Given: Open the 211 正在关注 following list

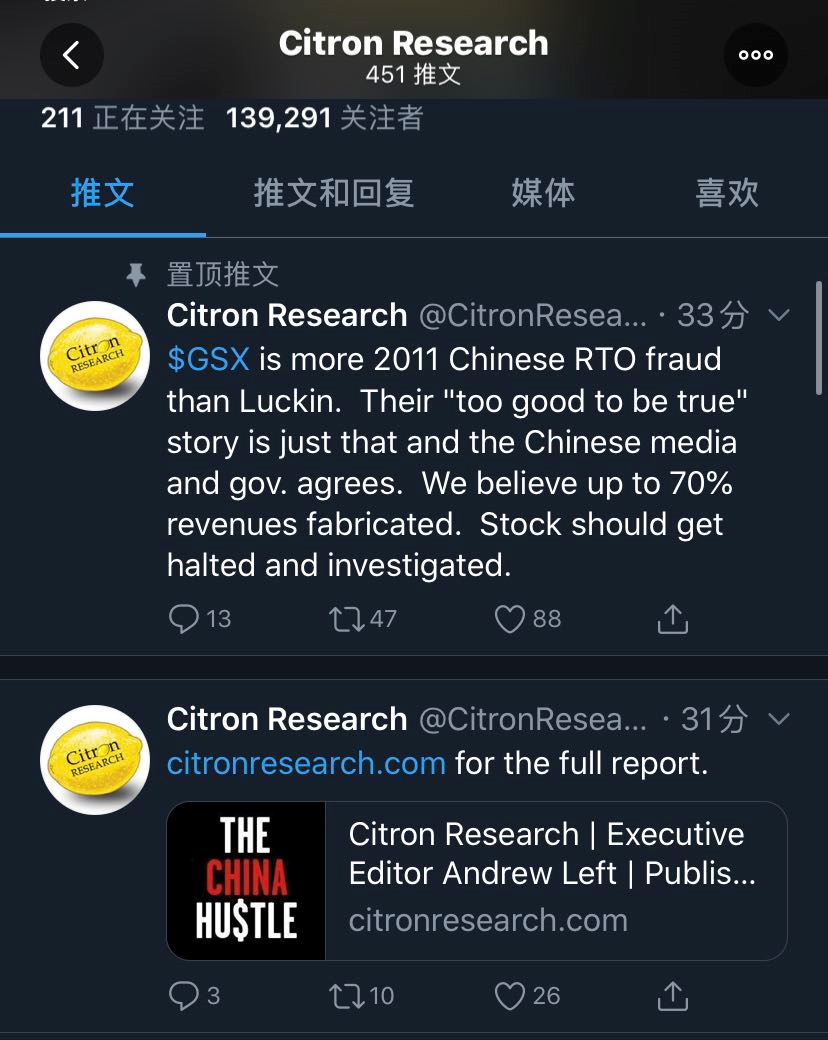Looking at the screenshot, I should coord(122,118).
